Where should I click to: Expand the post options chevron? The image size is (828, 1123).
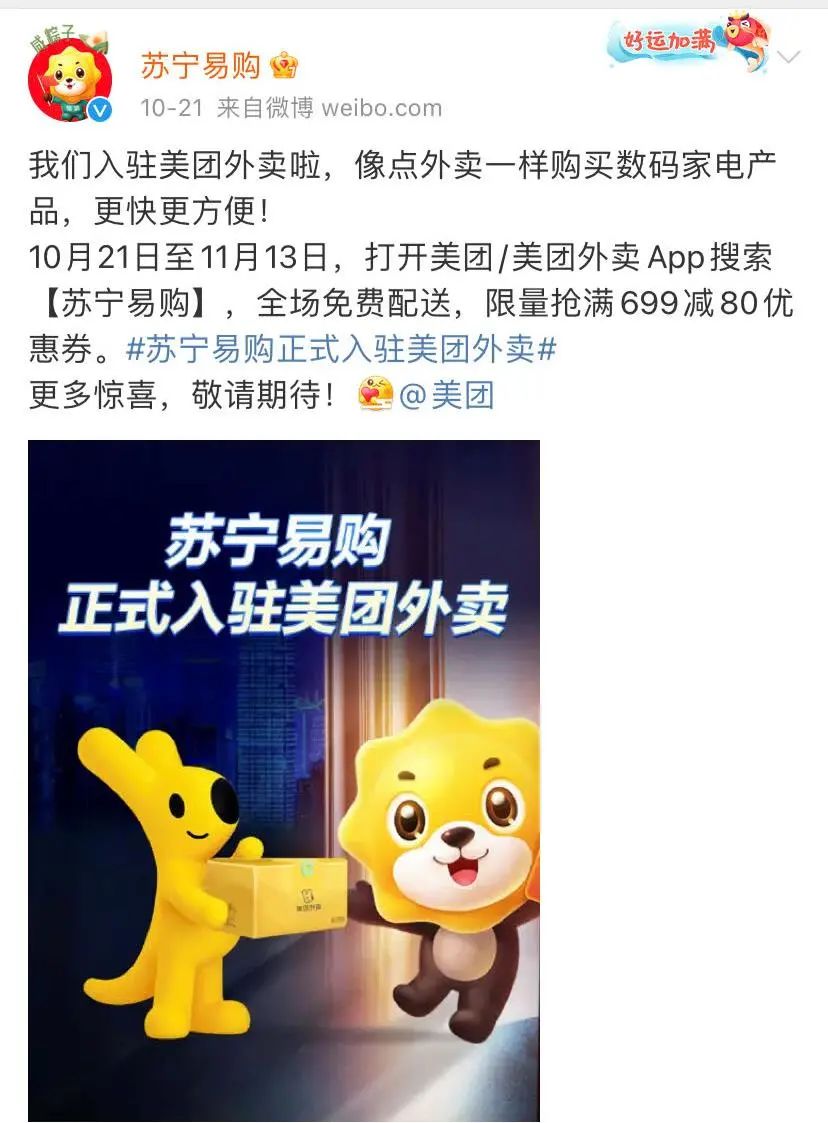pos(789,58)
